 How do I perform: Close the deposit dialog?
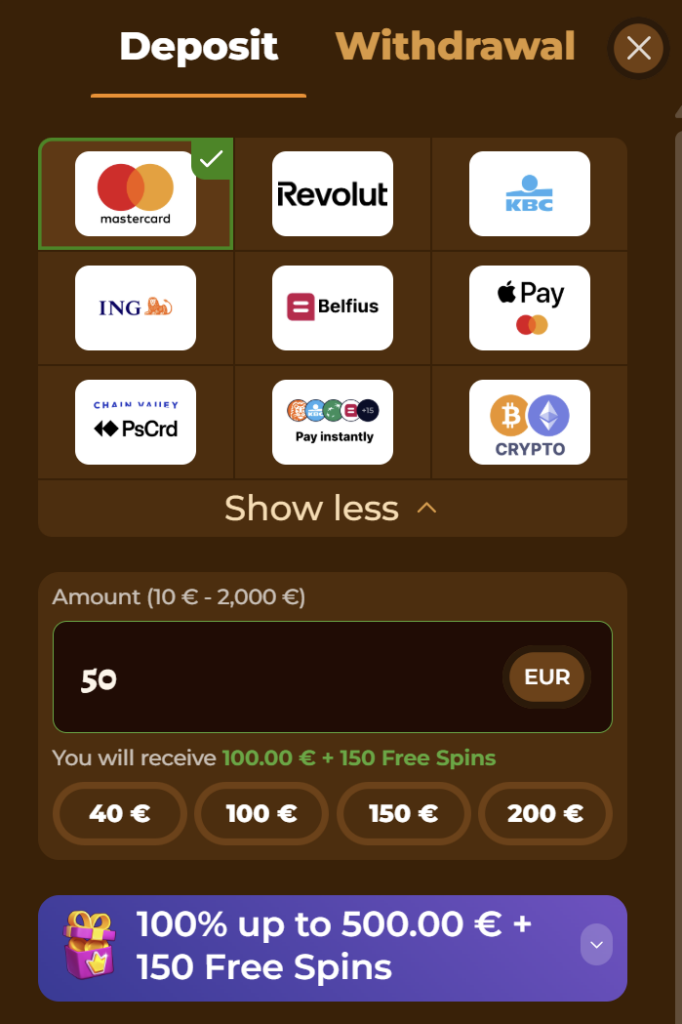tap(638, 48)
